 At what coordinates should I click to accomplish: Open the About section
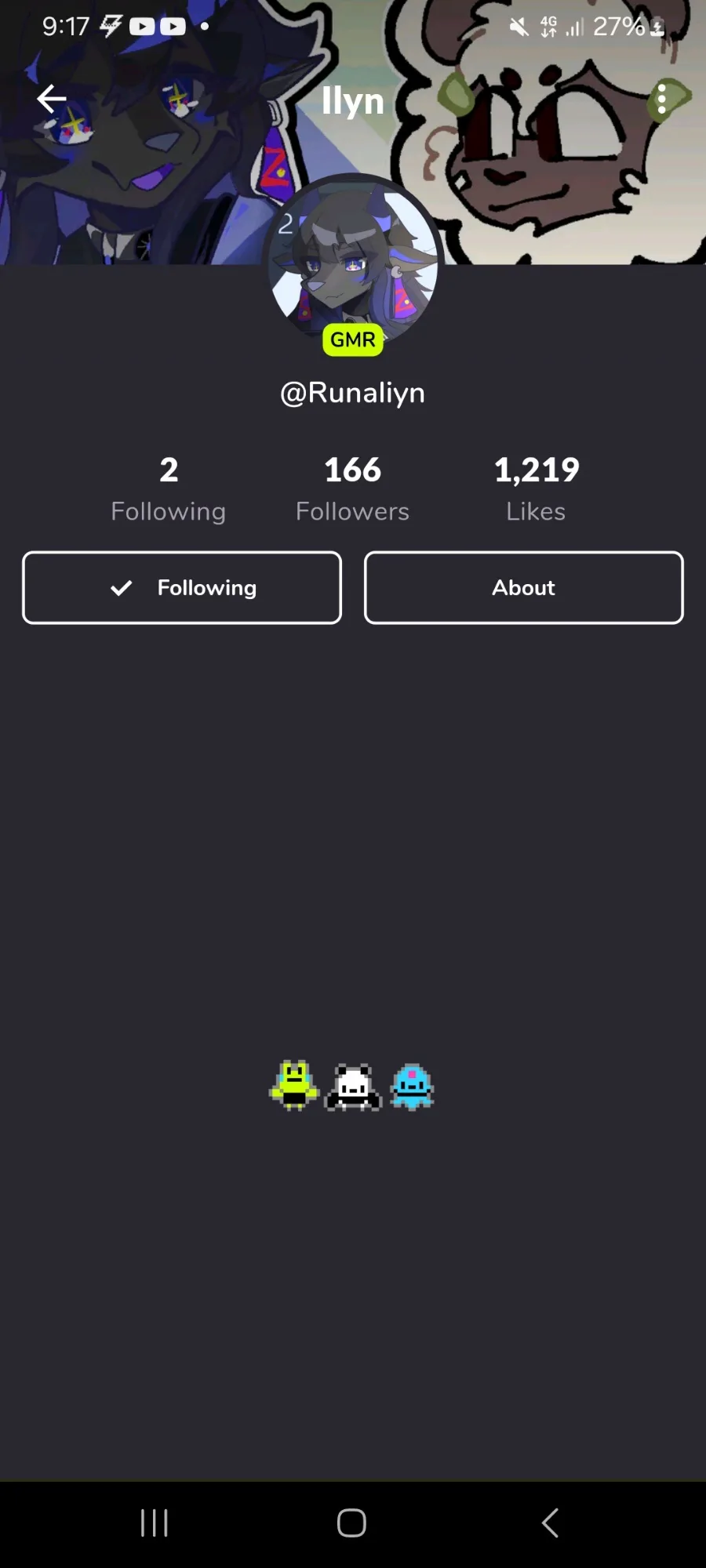point(524,588)
